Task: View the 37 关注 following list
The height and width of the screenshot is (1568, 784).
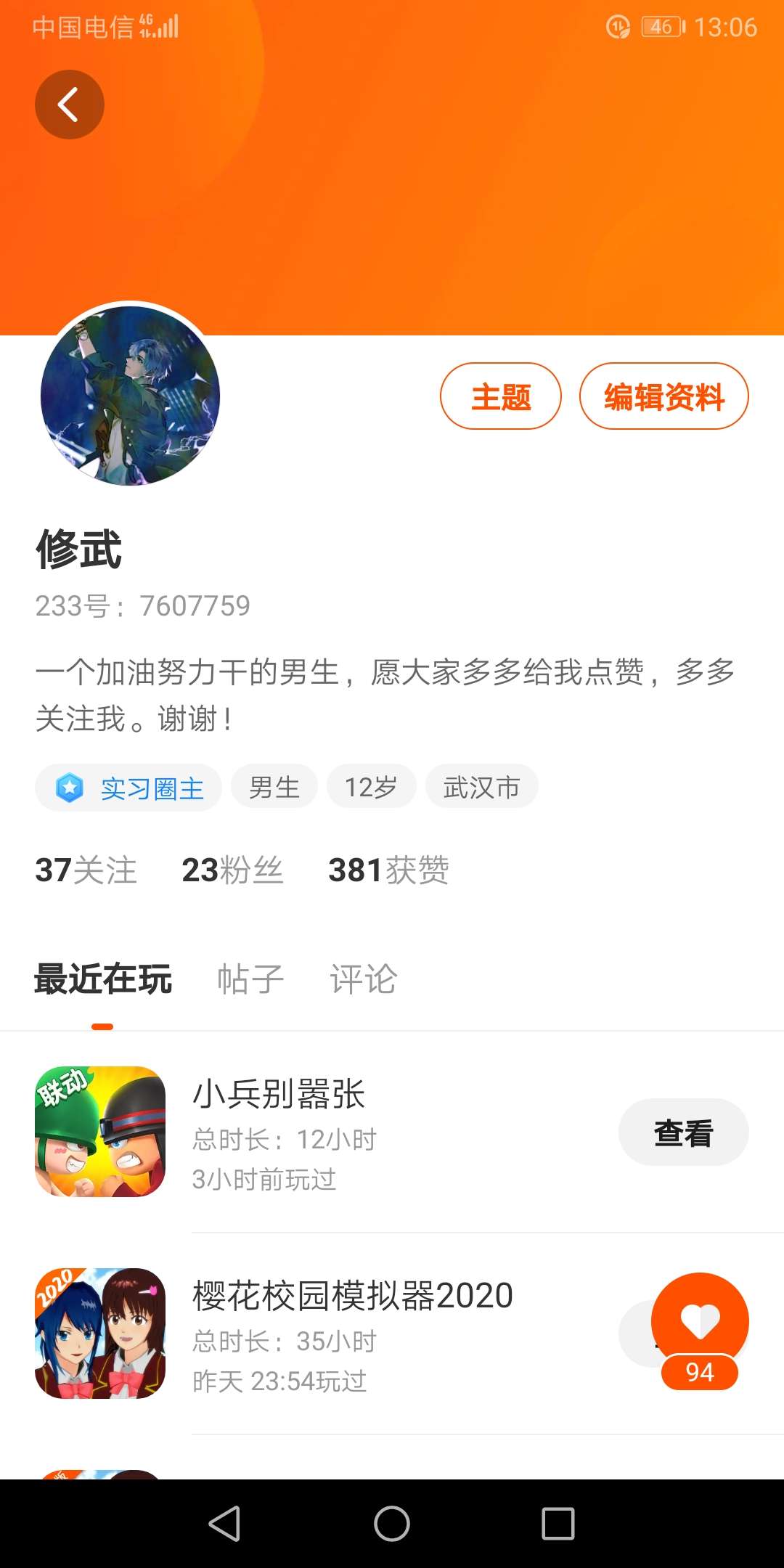Action: tap(86, 870)
